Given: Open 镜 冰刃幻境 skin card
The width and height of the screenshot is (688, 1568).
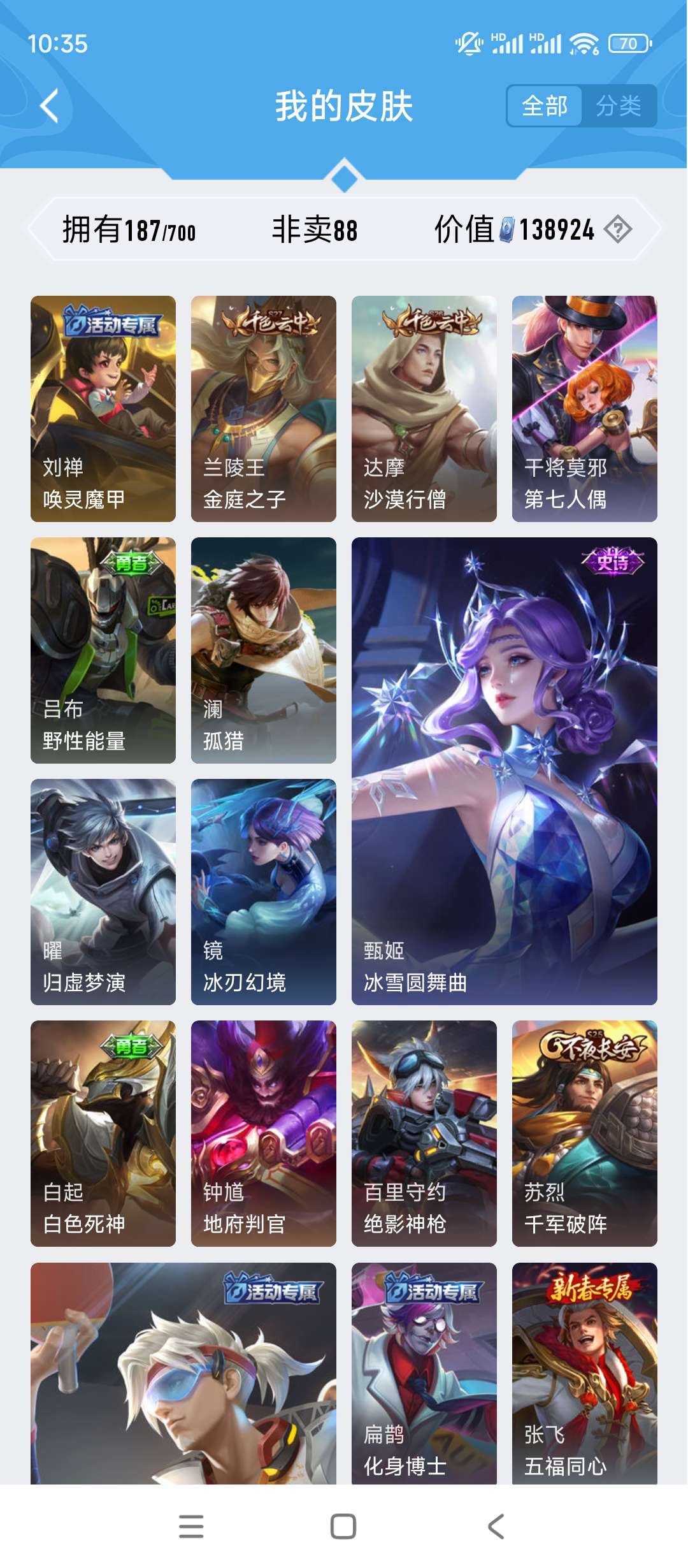Looking at the screenshot, I should (x=264, y=892).
